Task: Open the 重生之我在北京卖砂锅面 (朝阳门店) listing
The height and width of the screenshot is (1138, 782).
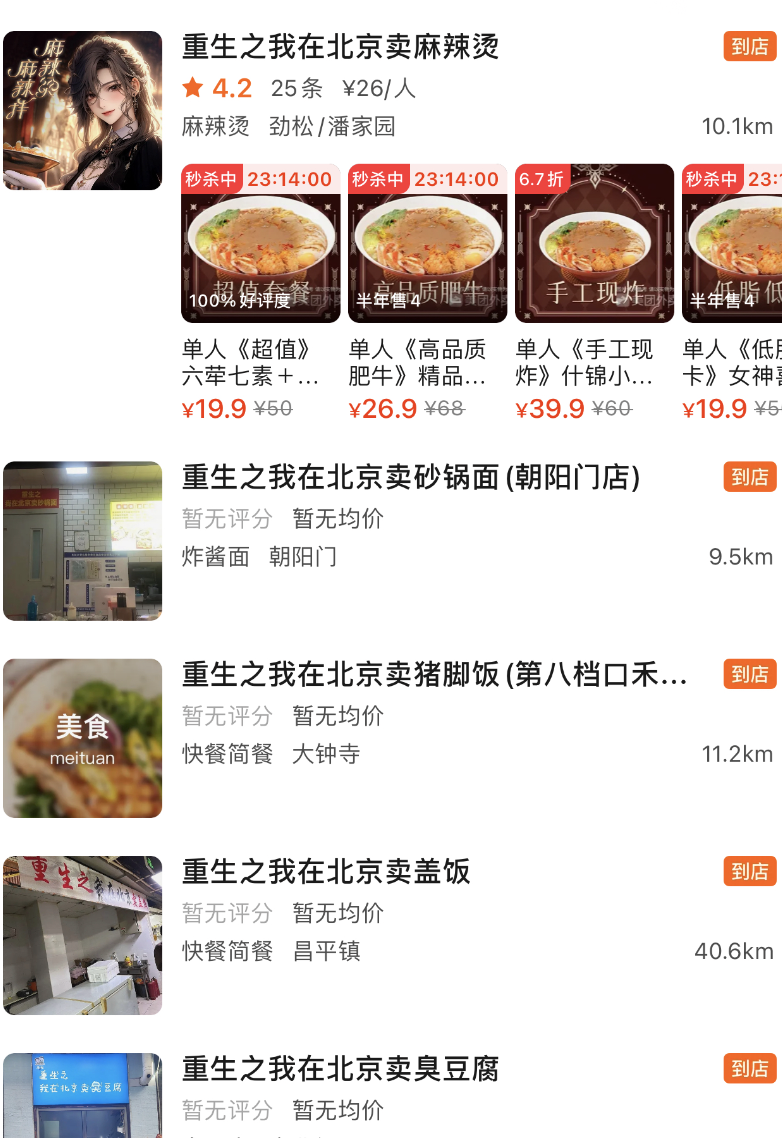Action: [410, 478]
